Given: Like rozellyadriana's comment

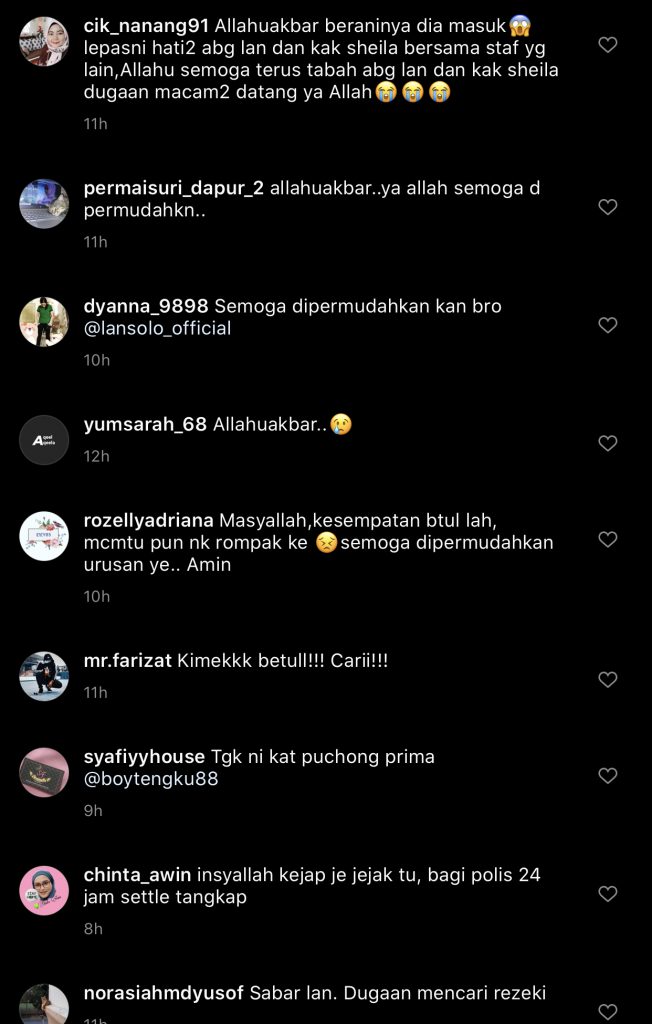Looking at the screenshot, I should pos(607,539).
